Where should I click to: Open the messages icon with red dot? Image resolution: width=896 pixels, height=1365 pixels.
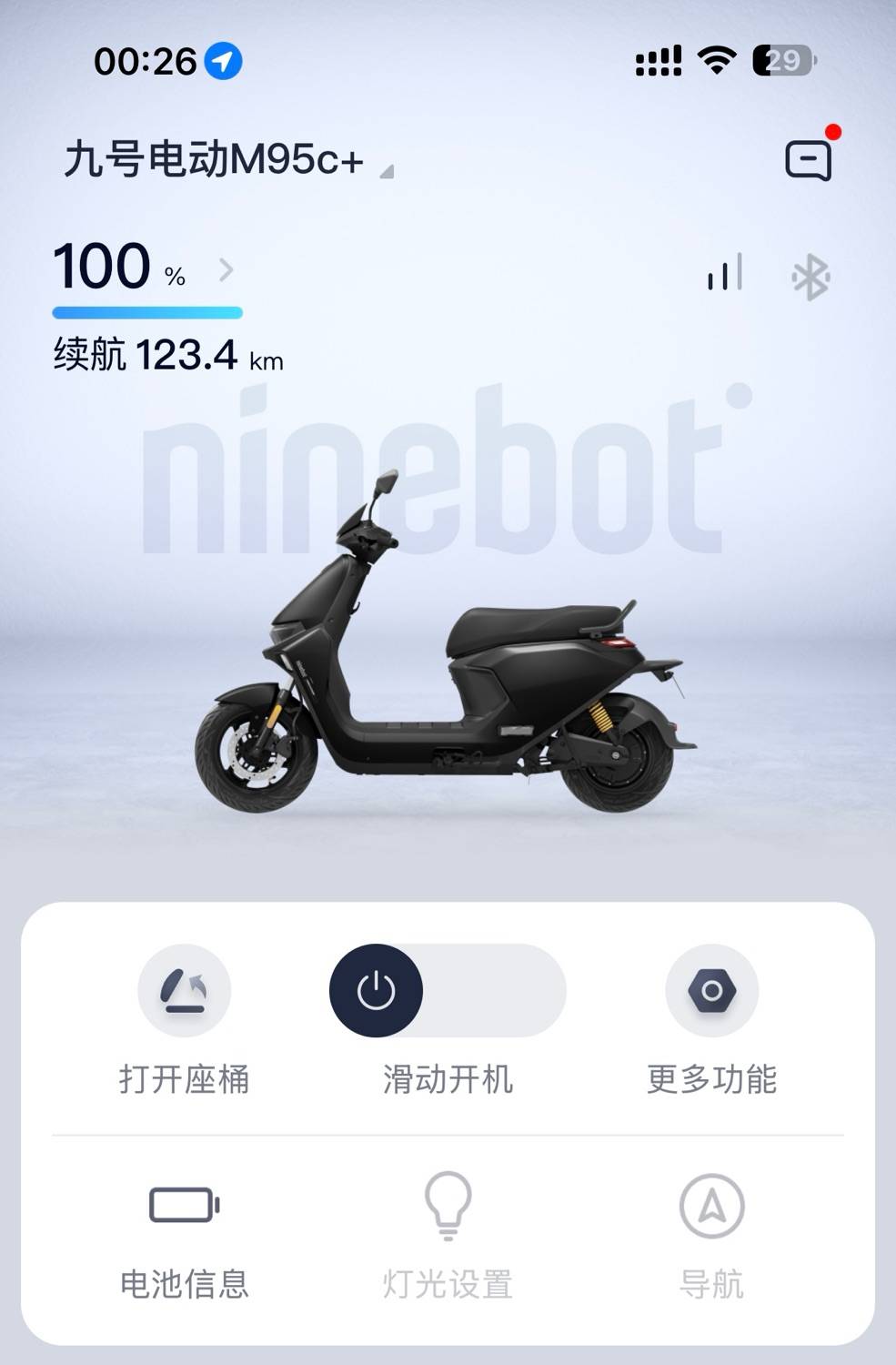[x=808, y=161]
